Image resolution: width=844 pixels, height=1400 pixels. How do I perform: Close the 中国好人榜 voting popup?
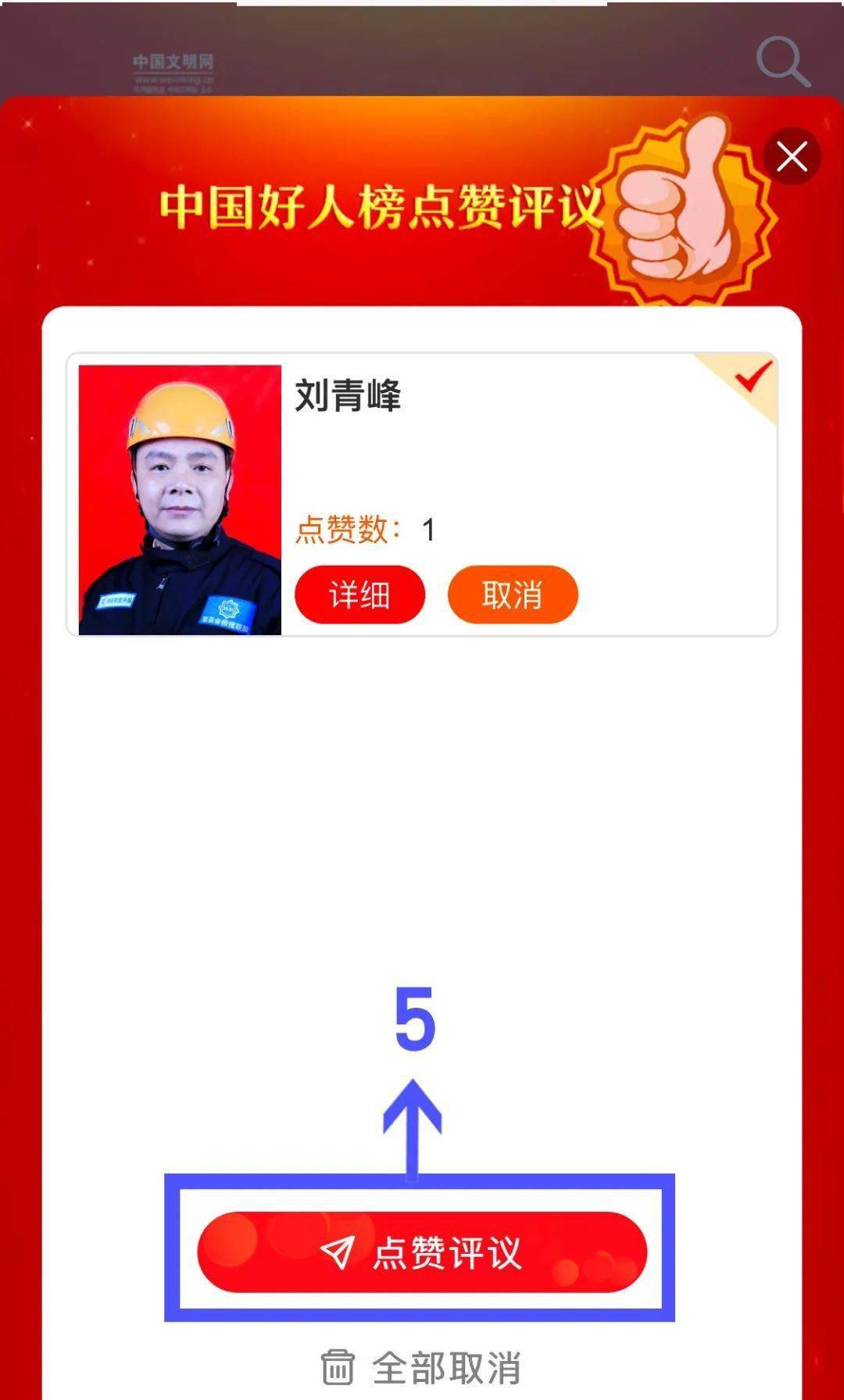click(x=792, y=157)
